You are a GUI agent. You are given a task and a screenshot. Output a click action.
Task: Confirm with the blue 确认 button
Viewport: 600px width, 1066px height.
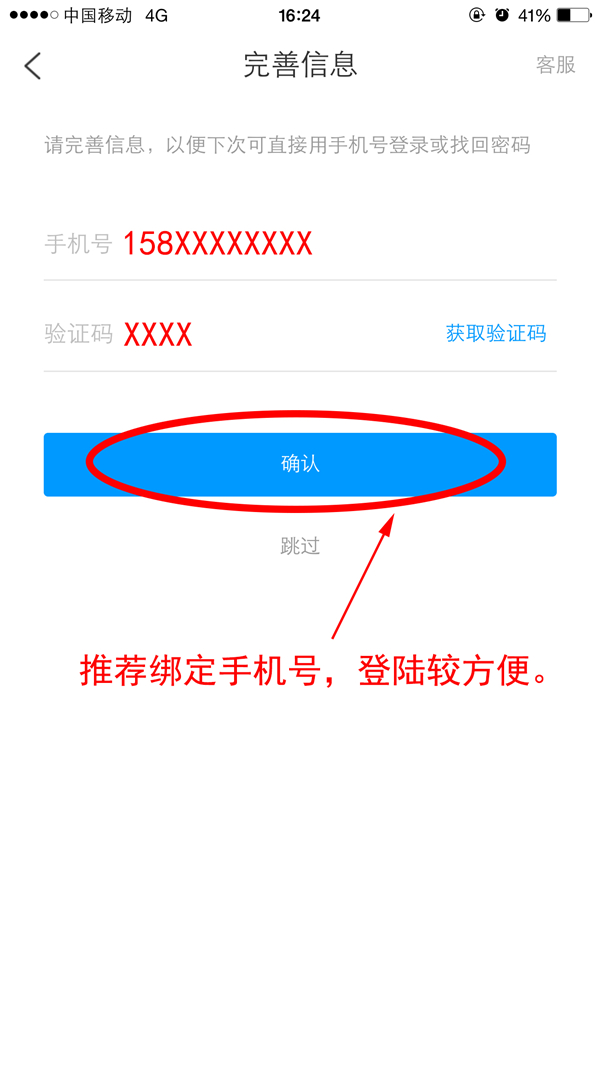coord(300,464)
